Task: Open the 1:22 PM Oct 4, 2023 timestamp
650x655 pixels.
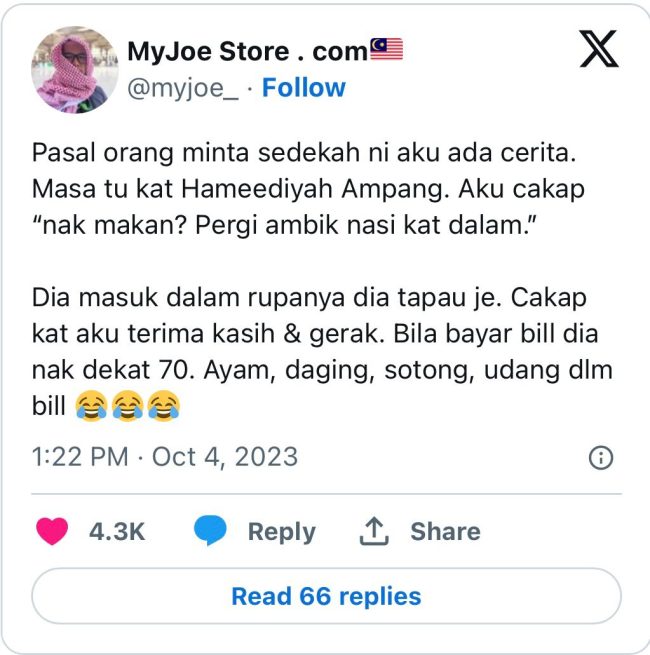Action: click(x=165, y=457)
